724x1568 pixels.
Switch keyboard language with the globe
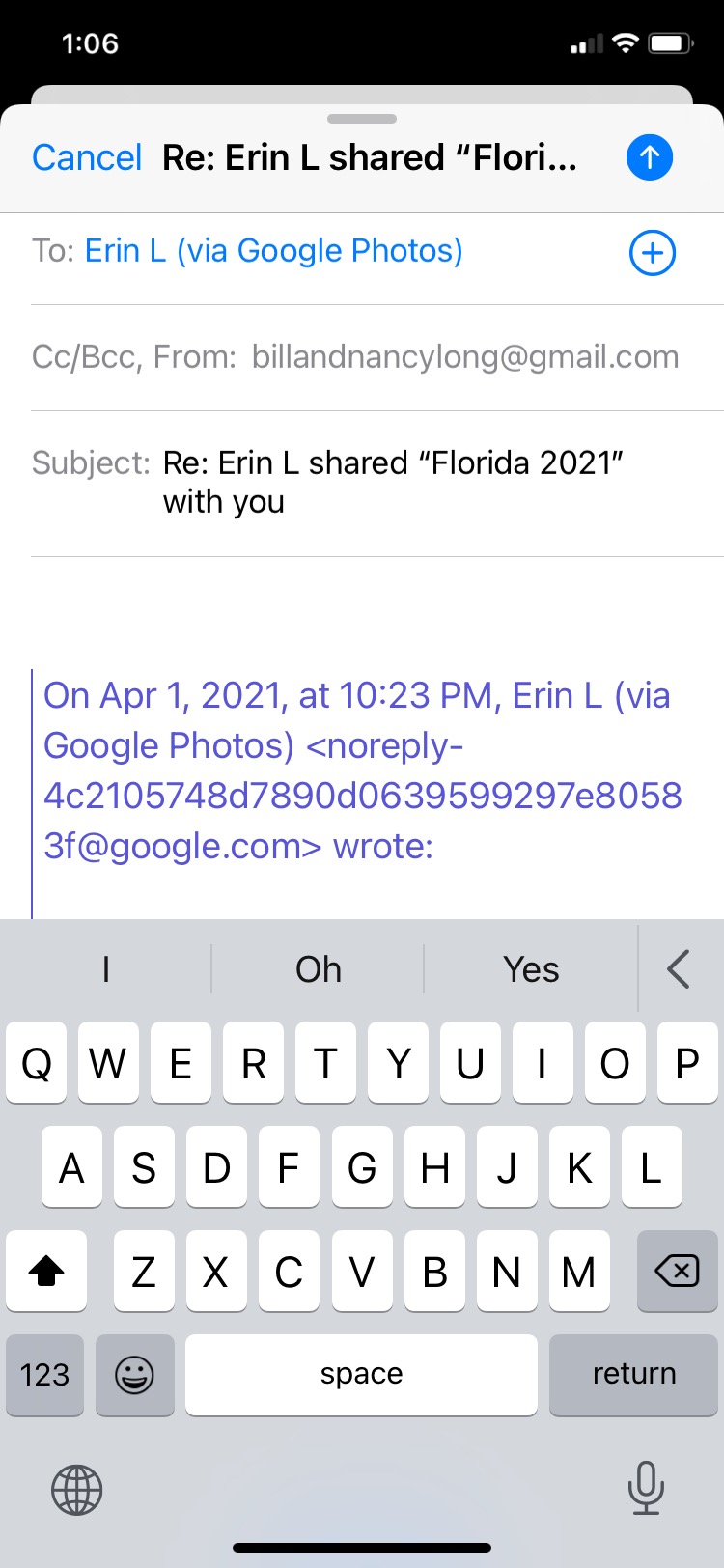tap(77, 1489)
